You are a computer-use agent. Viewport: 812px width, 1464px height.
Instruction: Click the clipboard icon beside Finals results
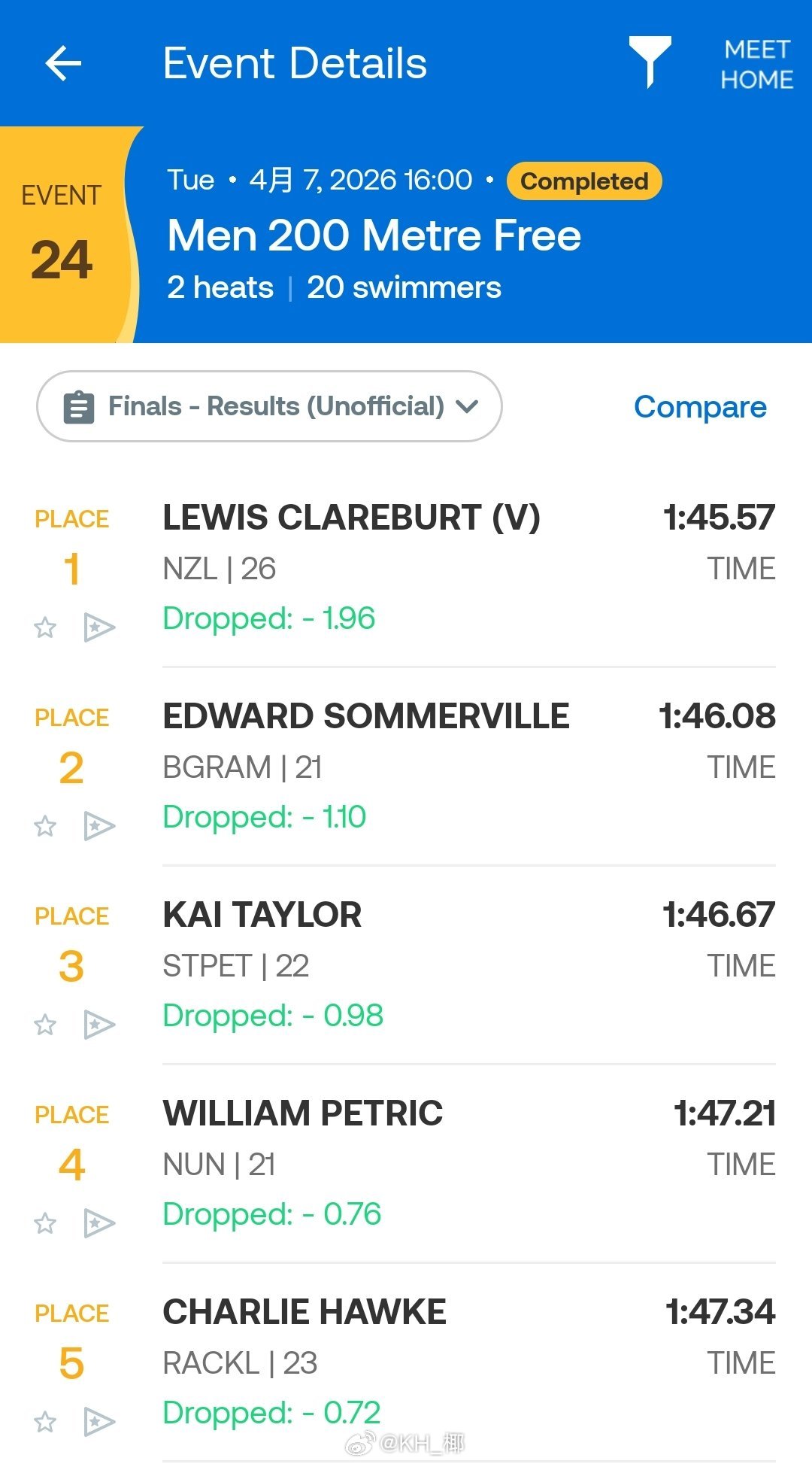pyautogui.click(x=78, y=406)
